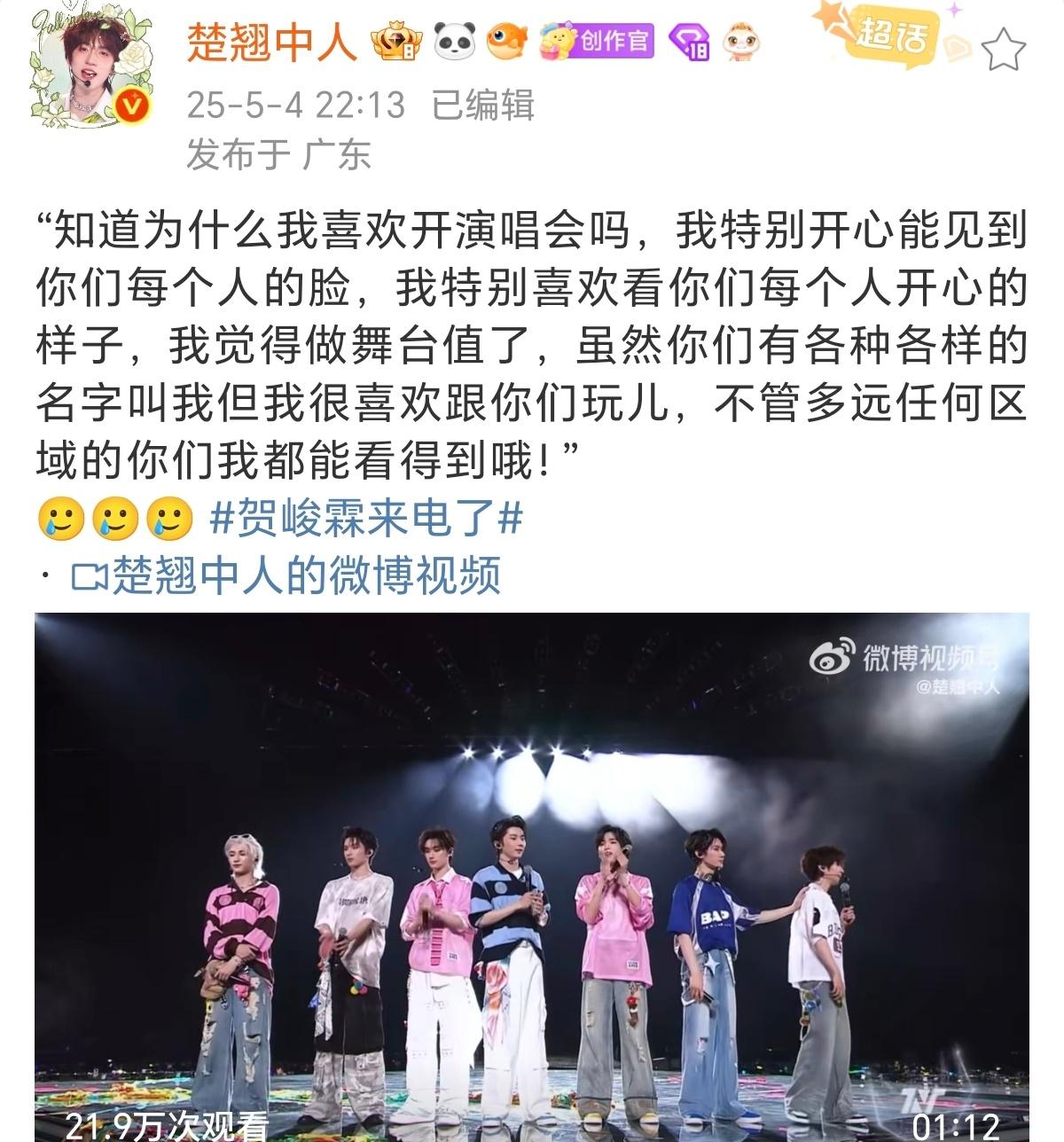Open the 楚翘中人 username link
1064x1142 pixels.
(x=271, y=42)
